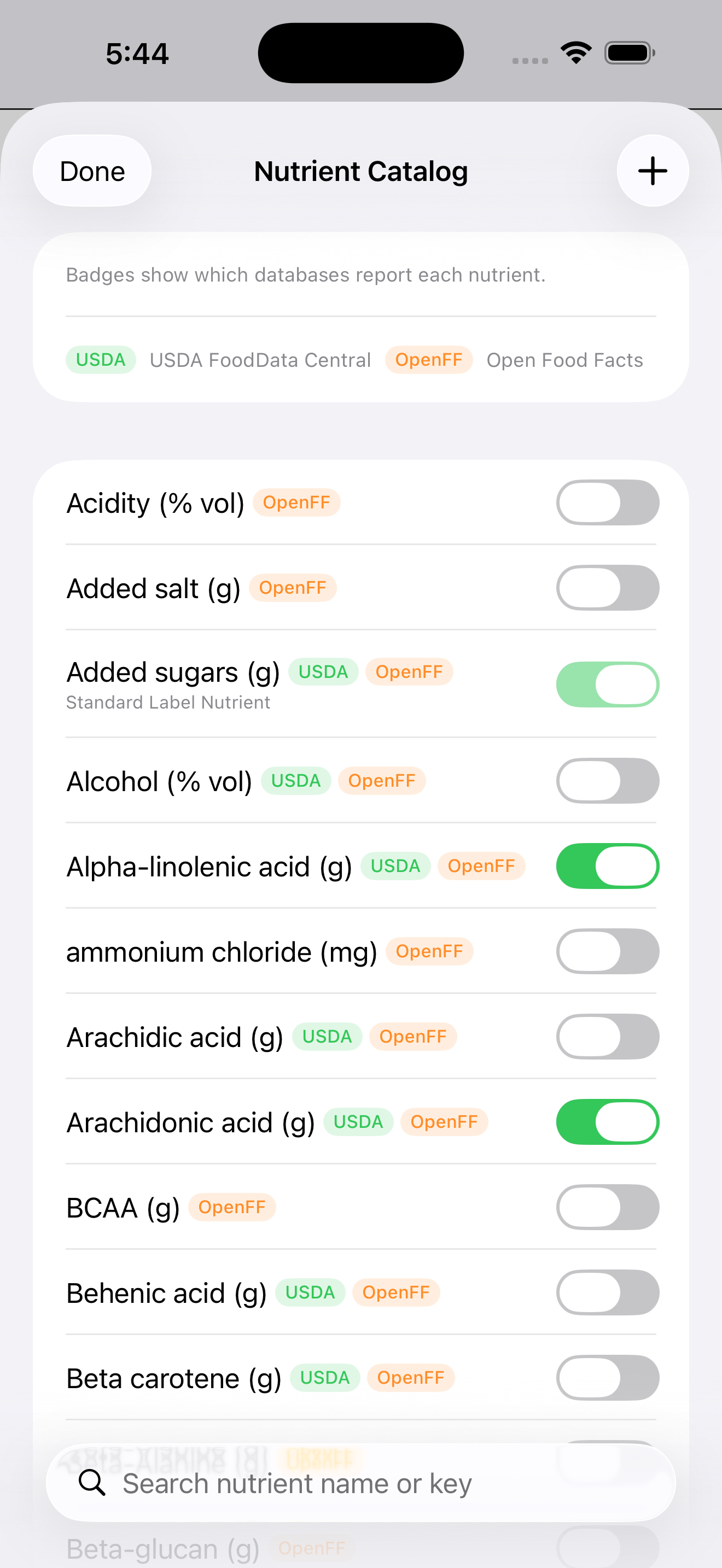Tap the USDA badge beside Beta carotene

pos(324,1378)
